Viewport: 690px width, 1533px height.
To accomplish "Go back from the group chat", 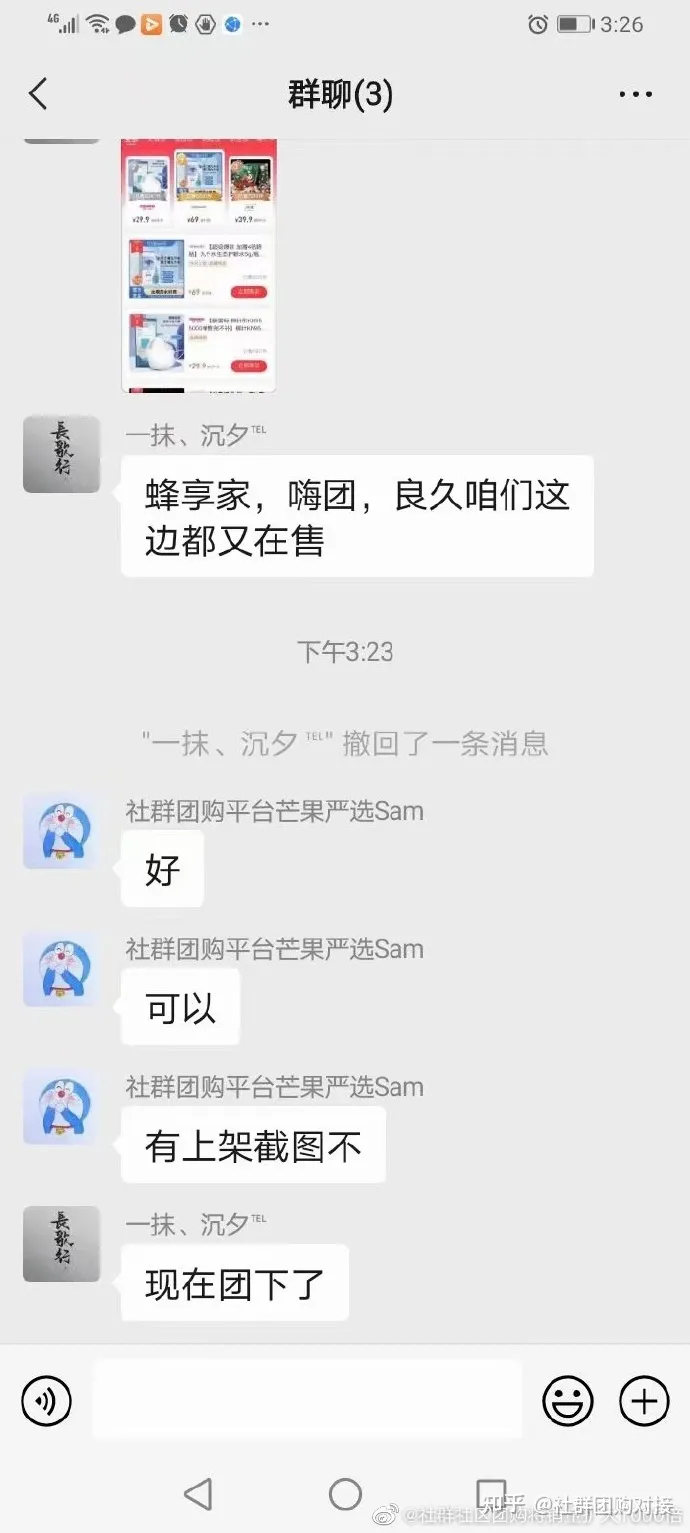I will coord(38,95).
